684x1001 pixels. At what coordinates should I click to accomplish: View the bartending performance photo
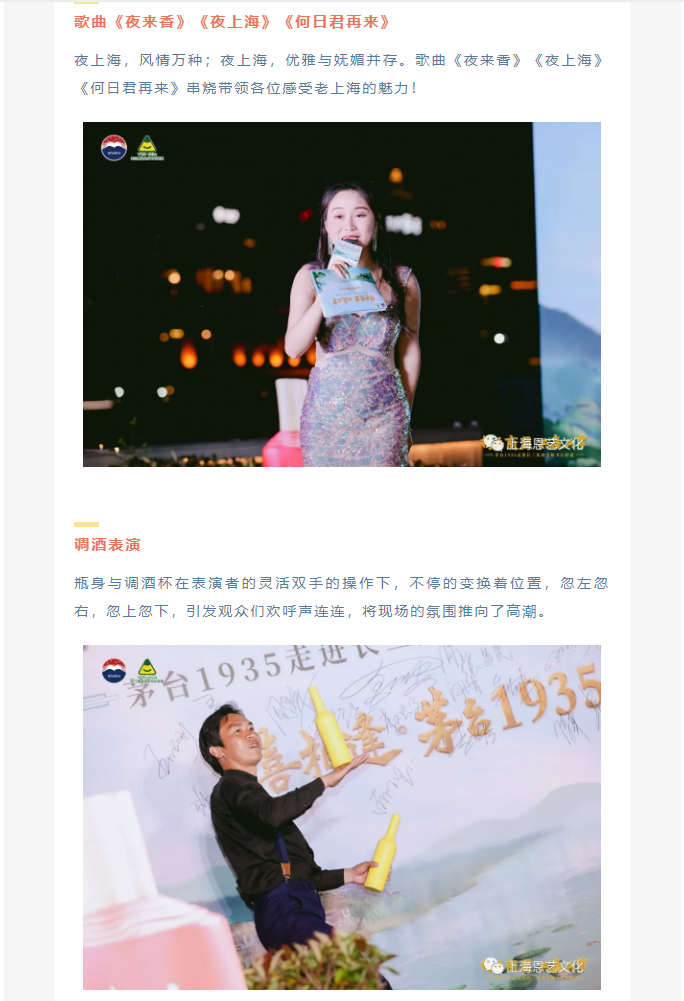point(341,817)
